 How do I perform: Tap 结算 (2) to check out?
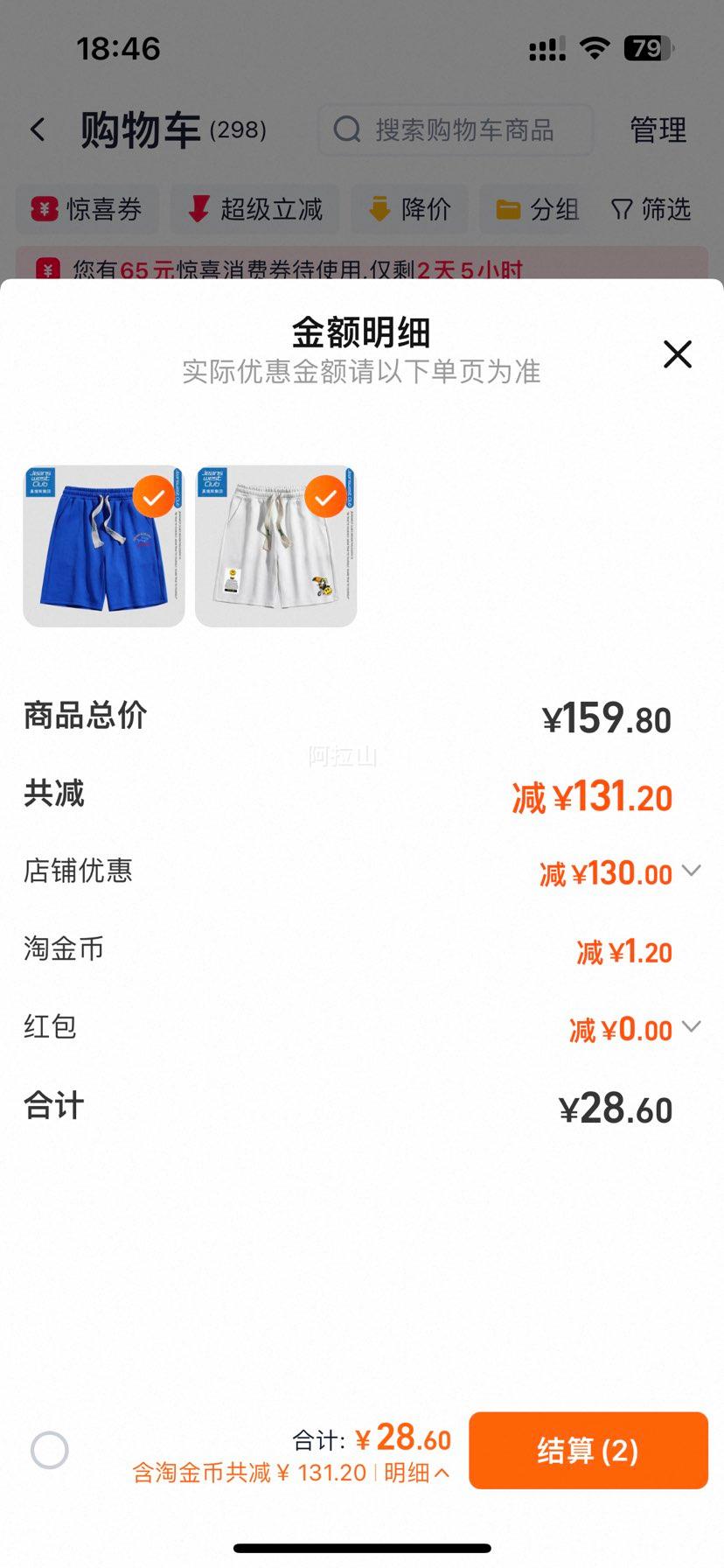point(588,1450)
